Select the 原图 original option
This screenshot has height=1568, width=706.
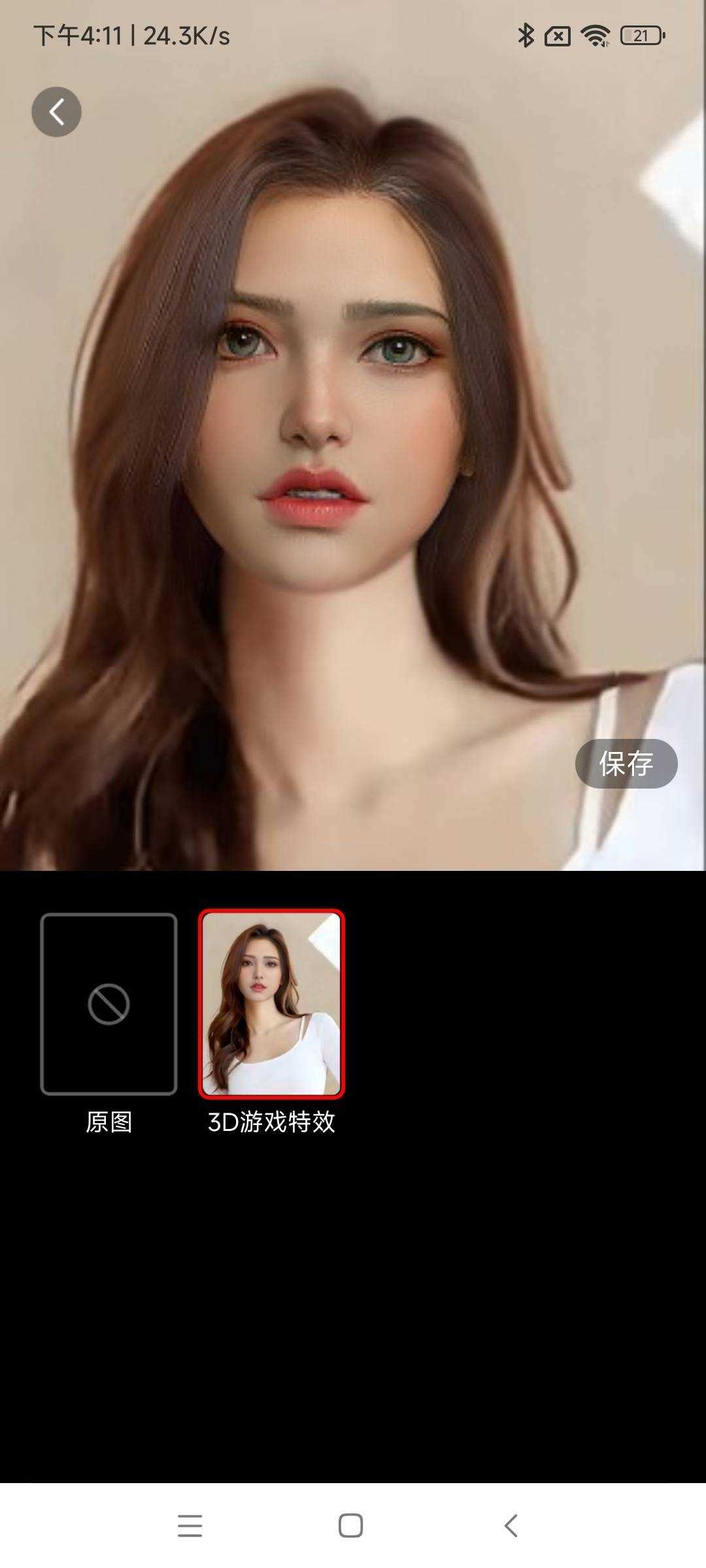(x=109, y=1004)
